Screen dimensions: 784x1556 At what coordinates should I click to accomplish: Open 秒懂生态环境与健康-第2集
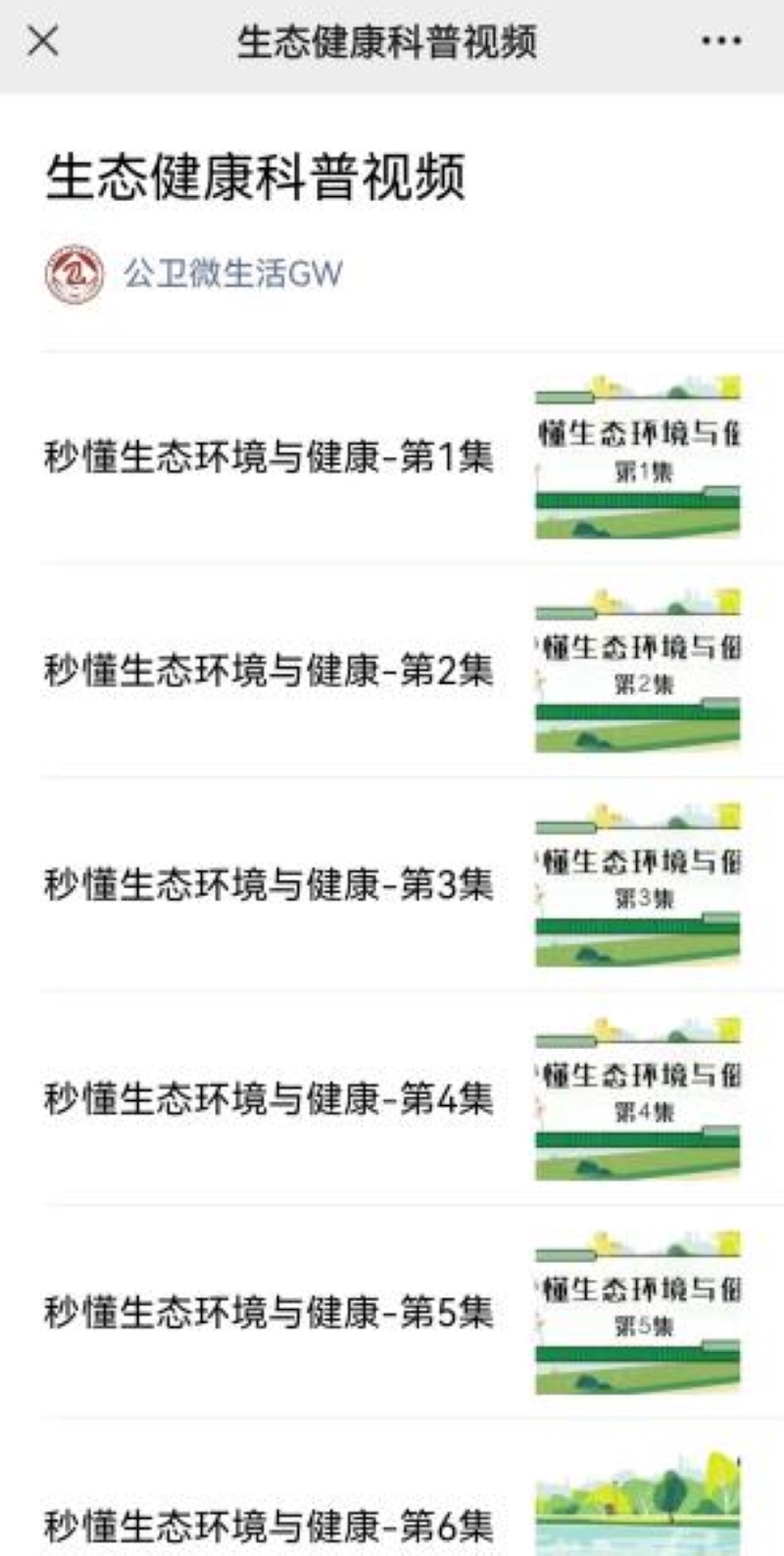pyautogui.click(x=269, y=671)
